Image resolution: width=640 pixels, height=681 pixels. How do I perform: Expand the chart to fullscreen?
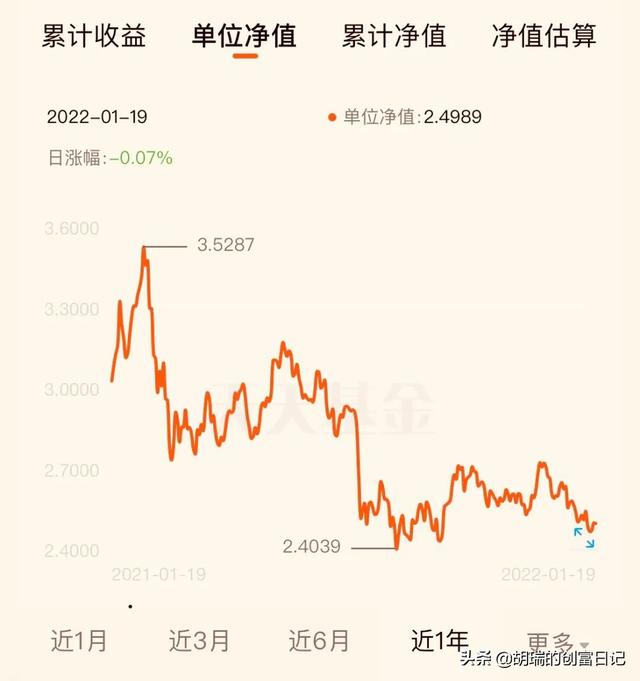(584, 538)
